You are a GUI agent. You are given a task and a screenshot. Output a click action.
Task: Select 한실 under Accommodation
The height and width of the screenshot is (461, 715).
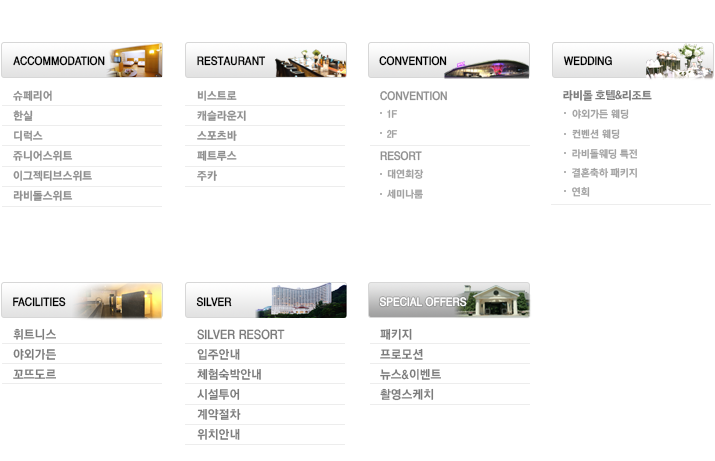(23, 116)
